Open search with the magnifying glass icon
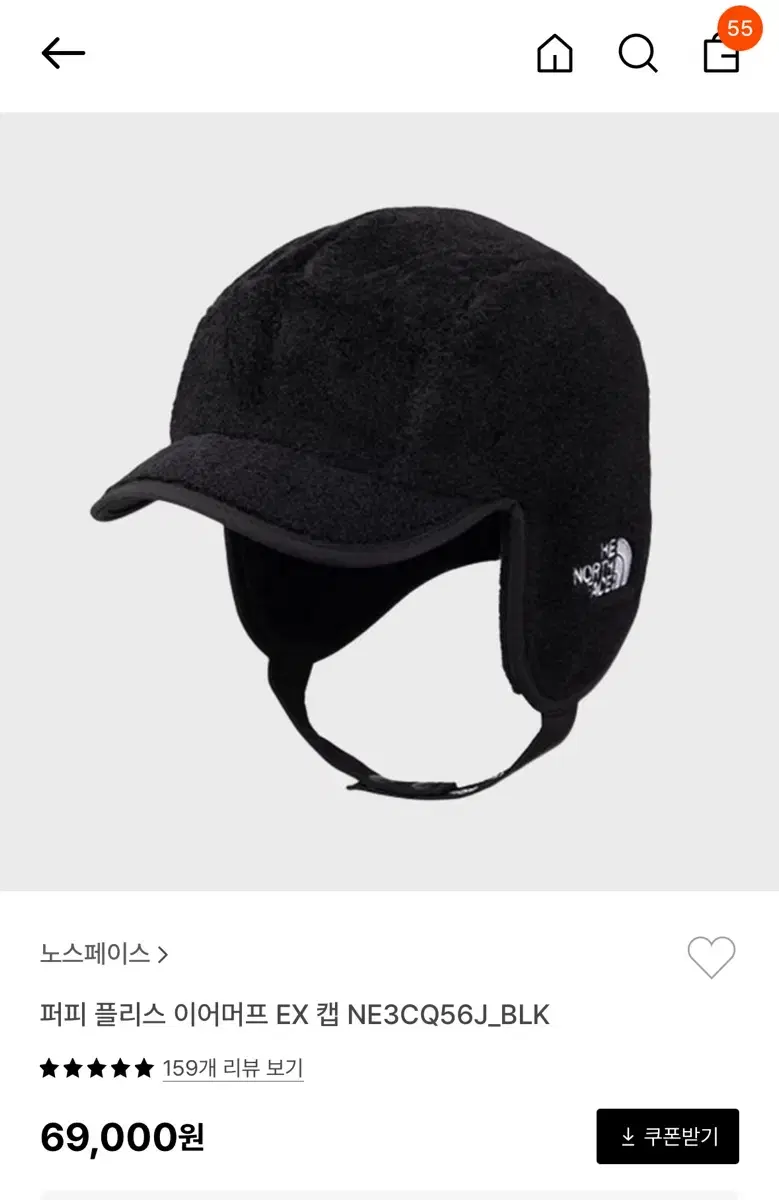Viewport: 779px width, 1200px height. point(639,55)
